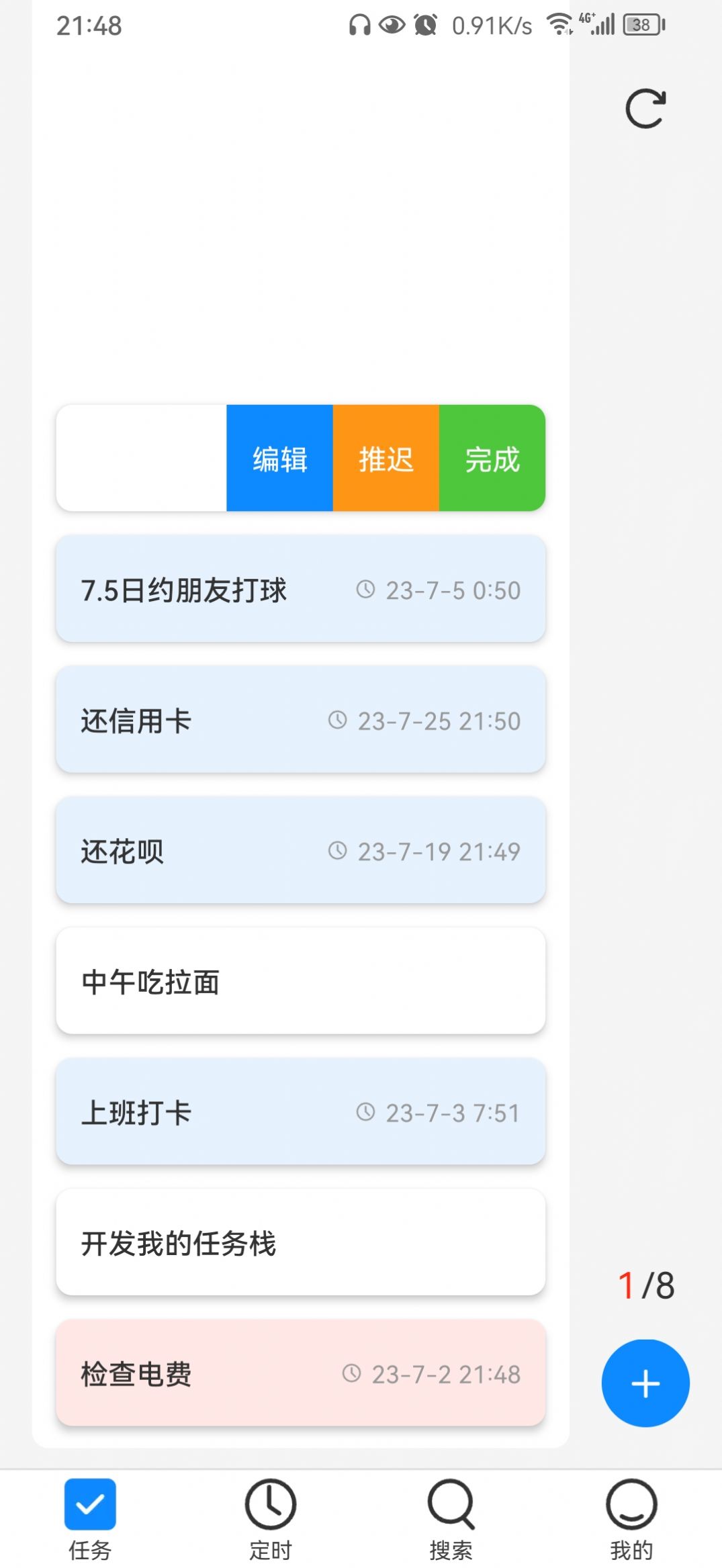The image size is (722, 1568).
Task: Open the 上班打卡 task entry
Action: pos(301,1112)
